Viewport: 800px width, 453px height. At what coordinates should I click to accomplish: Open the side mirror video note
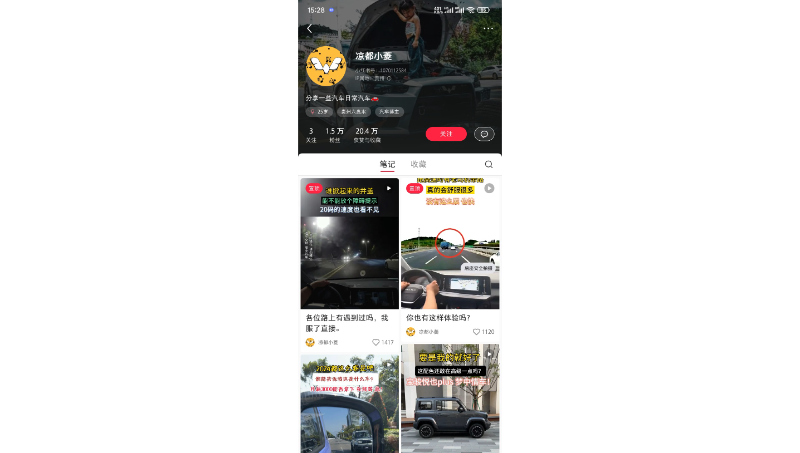349,405
